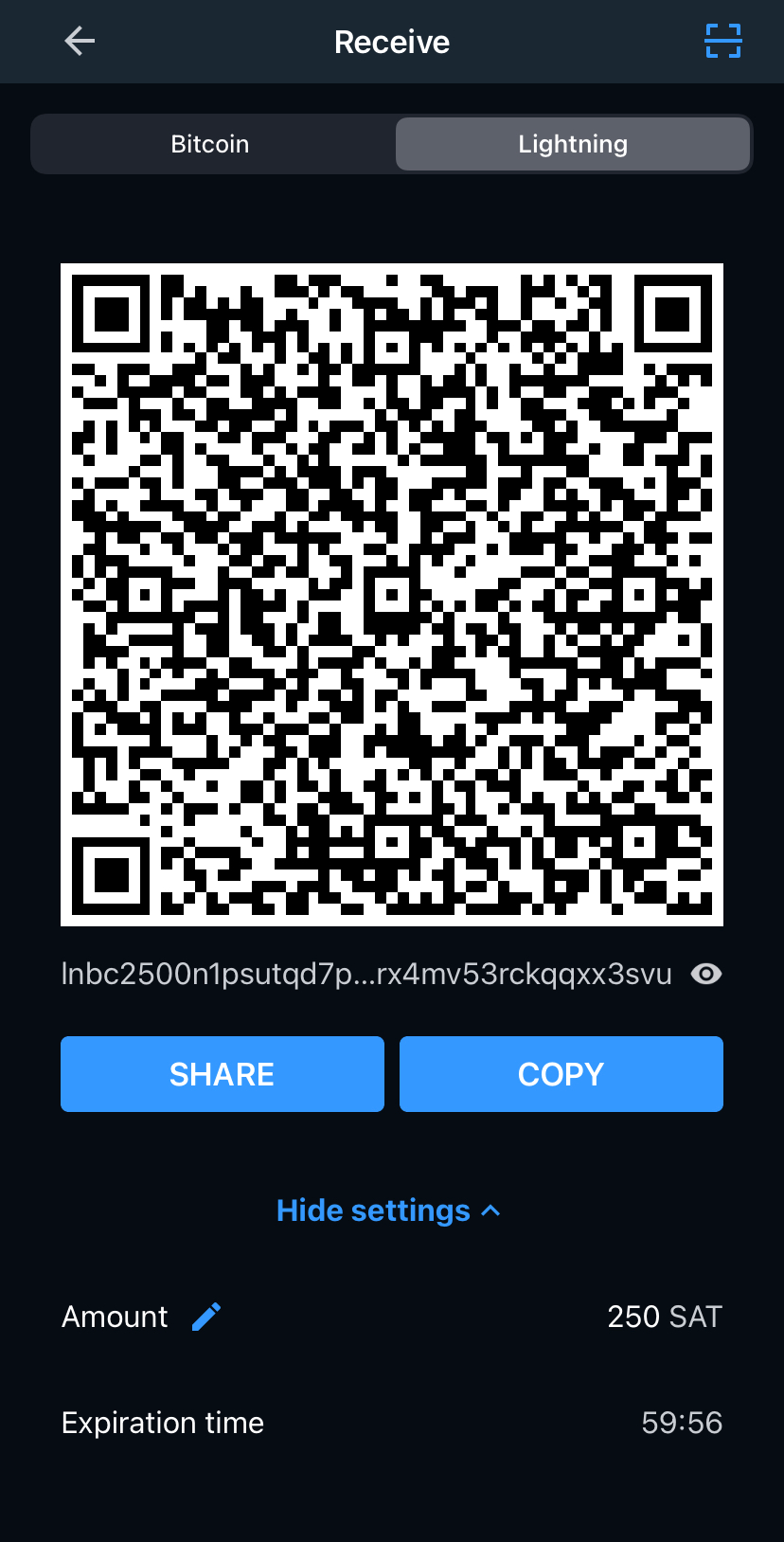Select the Lightning tab
The image size is (784, 1542).
click(x=572, y=144)
